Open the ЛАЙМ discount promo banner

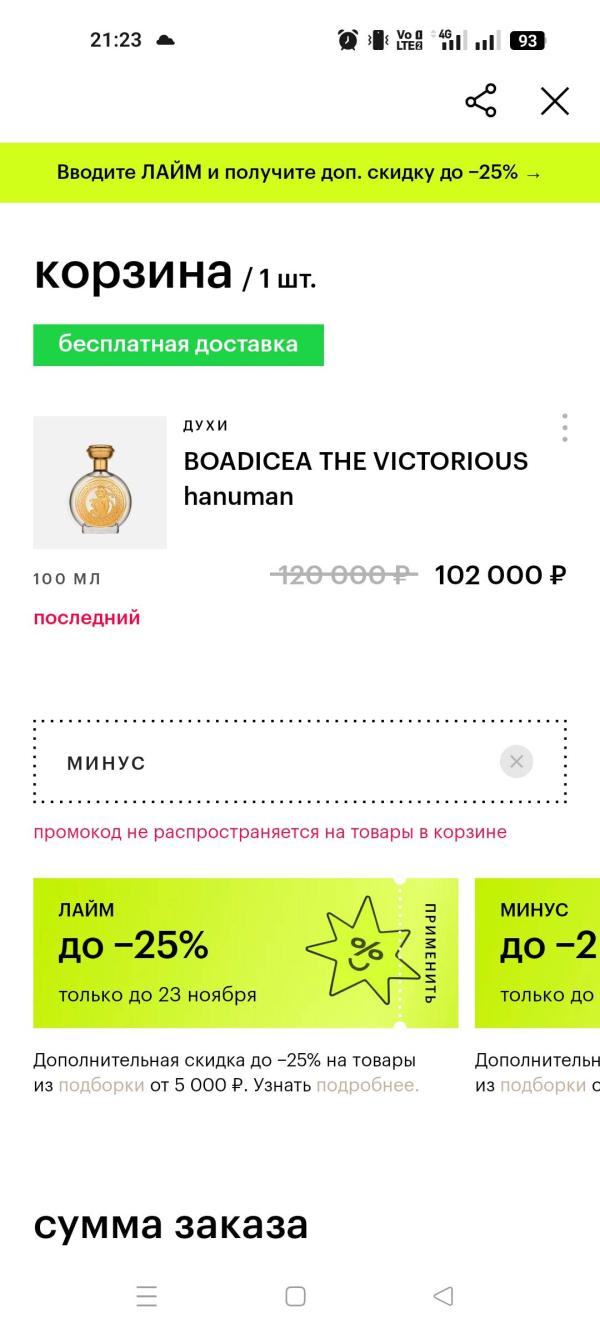(x=300, y=172)
